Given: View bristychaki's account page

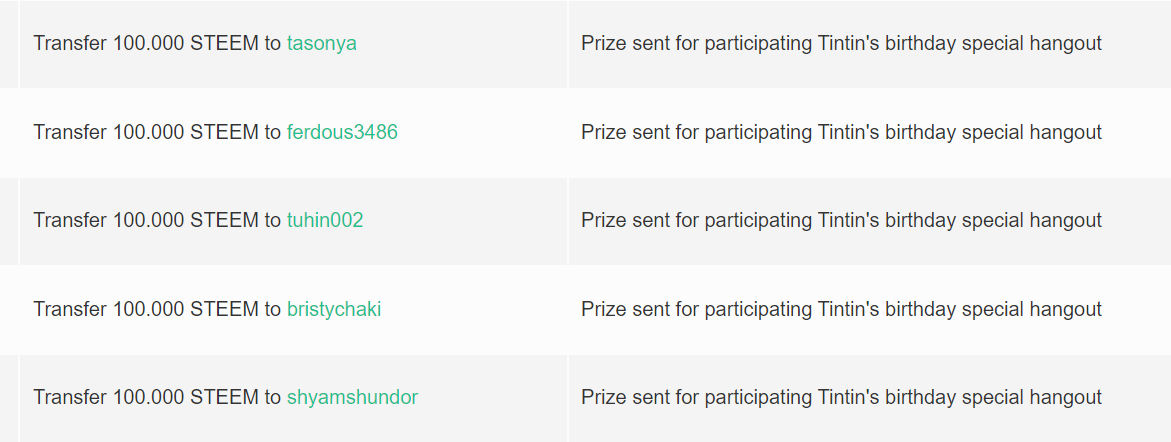Looking at the screenshot, I should coord(334,309).
